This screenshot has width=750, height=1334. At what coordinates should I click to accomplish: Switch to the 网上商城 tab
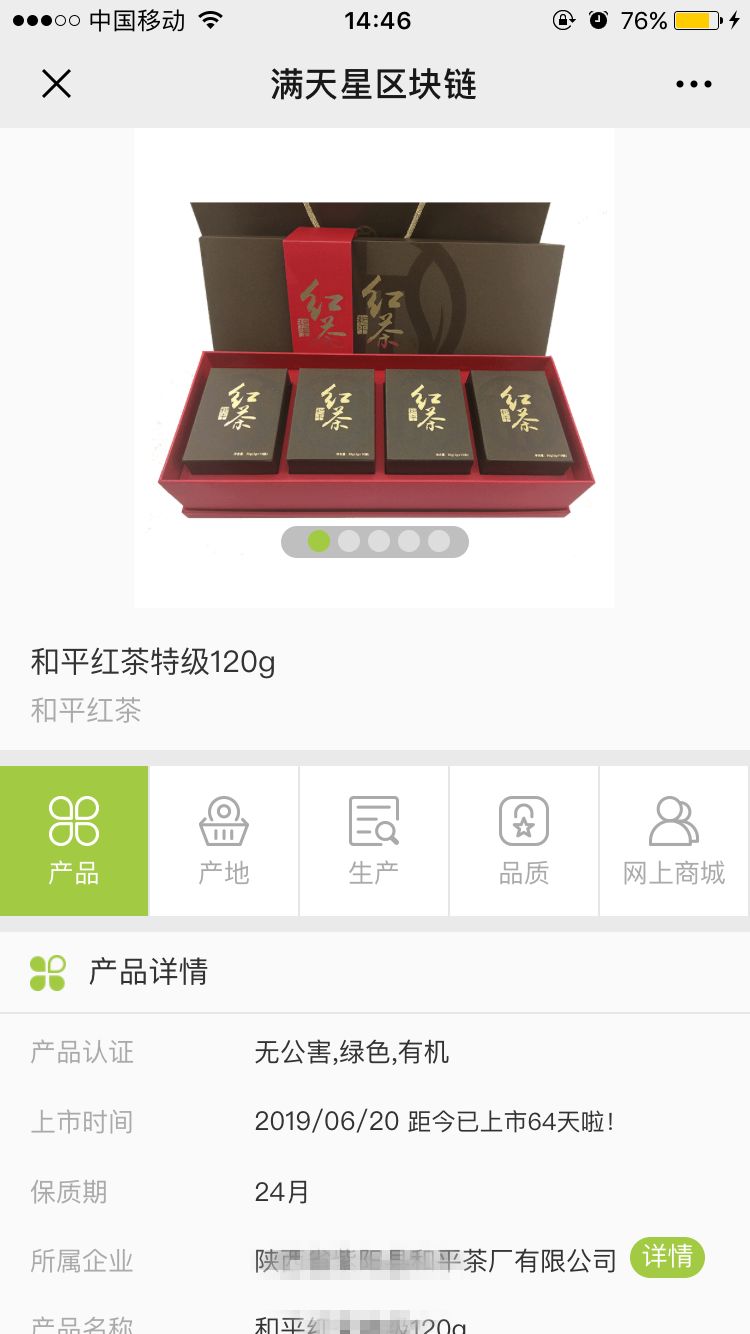[674, 840]
